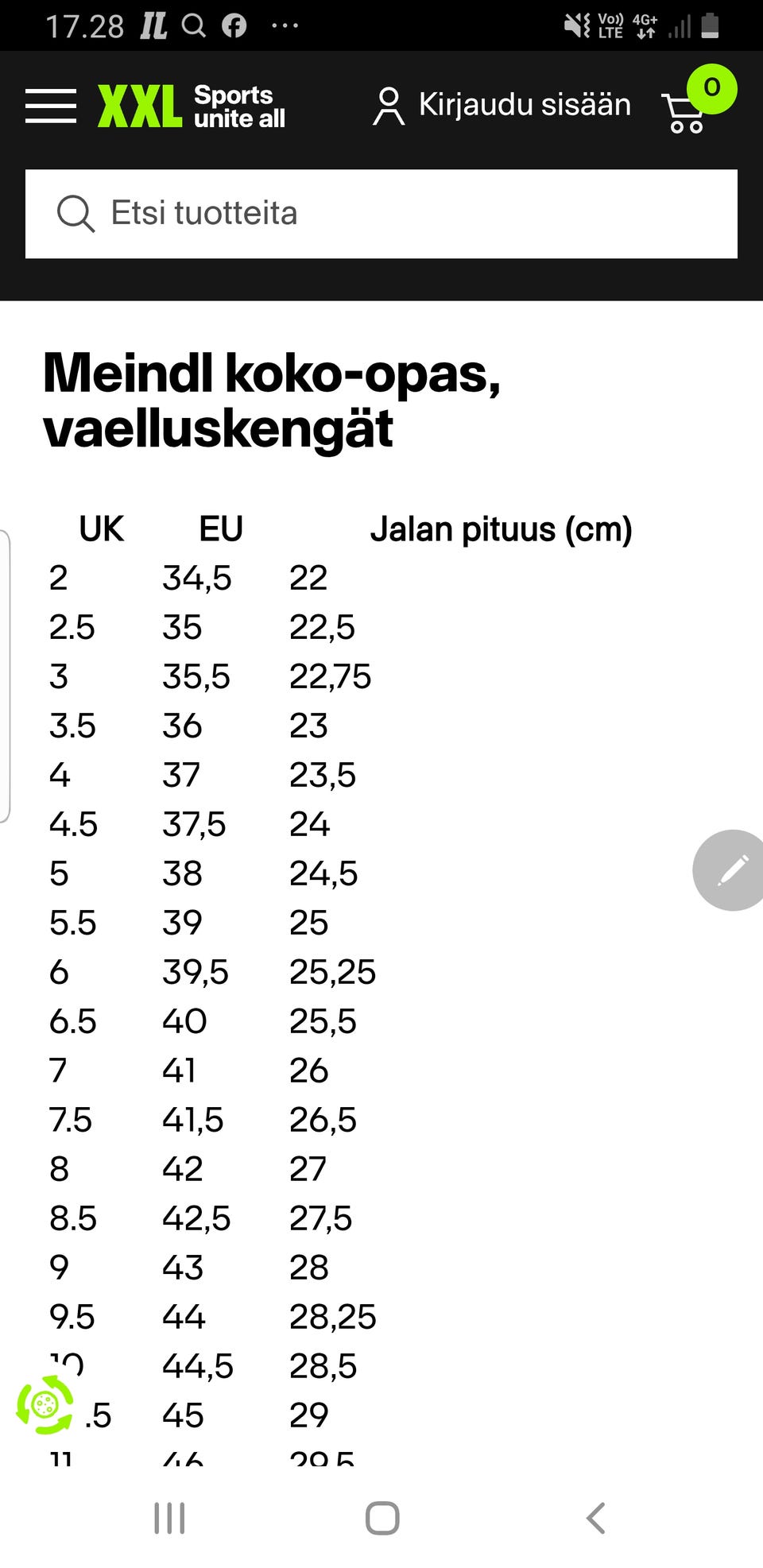Open the recent apps view
Viewport: 763px width, 1568px height.
click(x=169, y=1517)
